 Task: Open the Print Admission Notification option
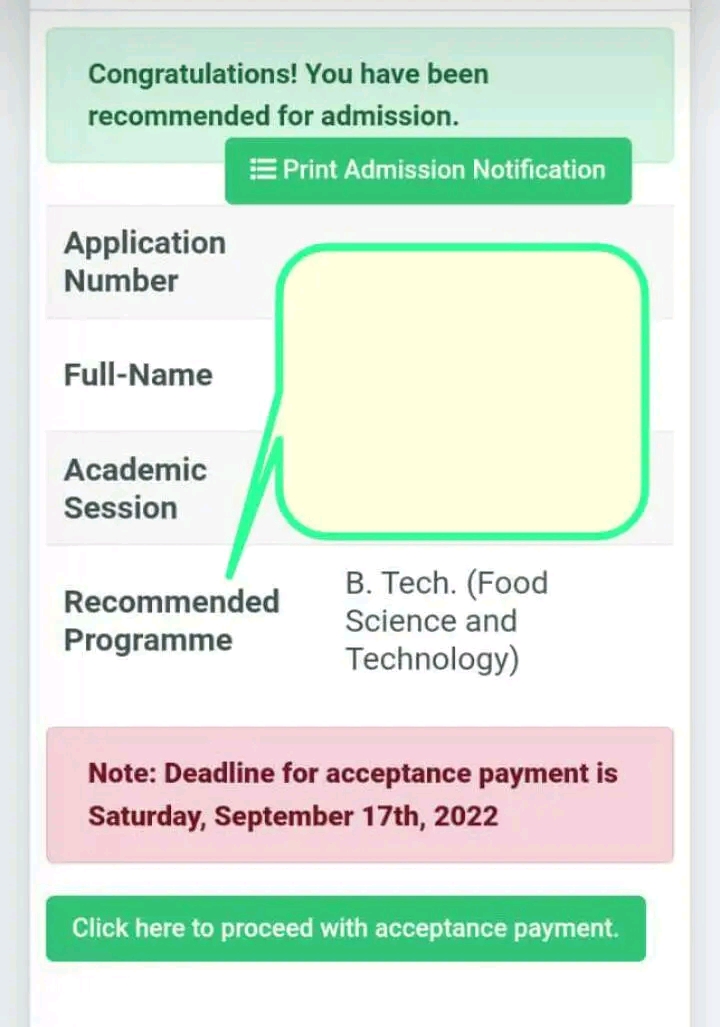[430, 170]
